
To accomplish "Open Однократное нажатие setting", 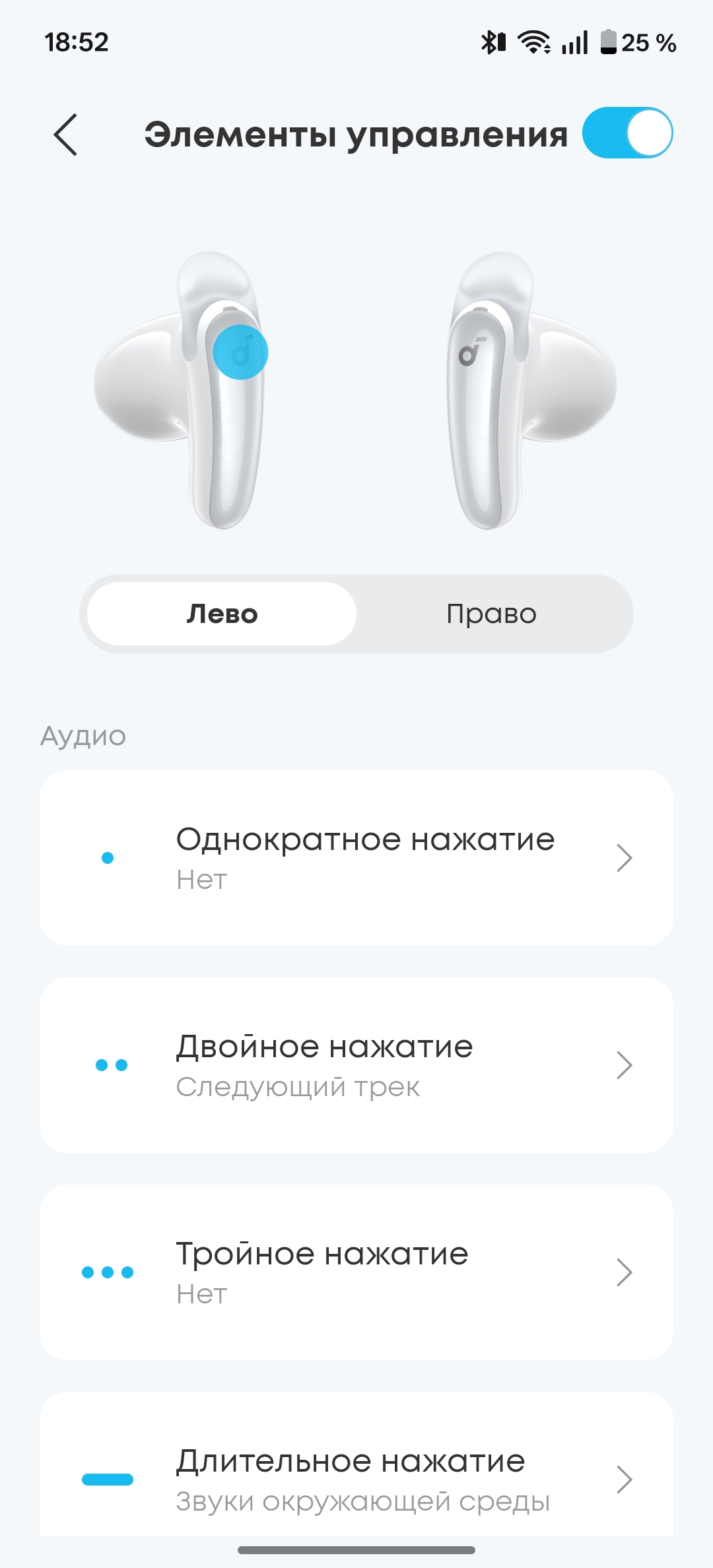I will (356, 857).
